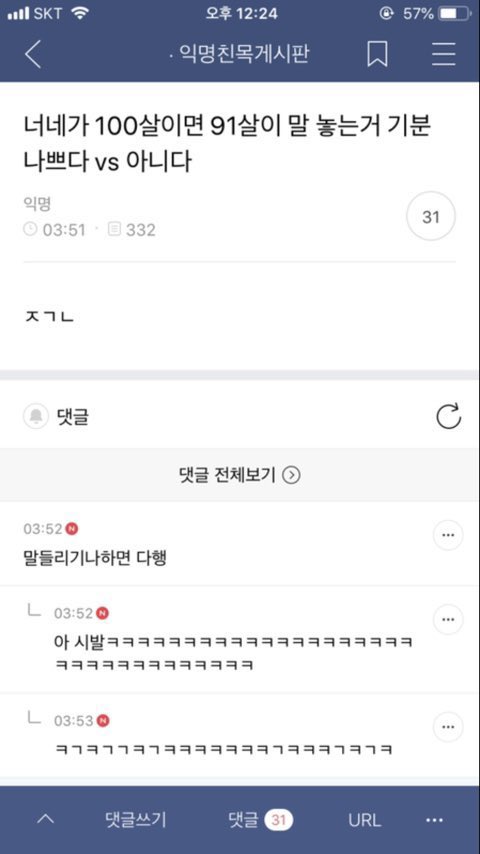The image size is (480, 854).
Task: Jump to top with the up arrow
Action: pos(46,819)
